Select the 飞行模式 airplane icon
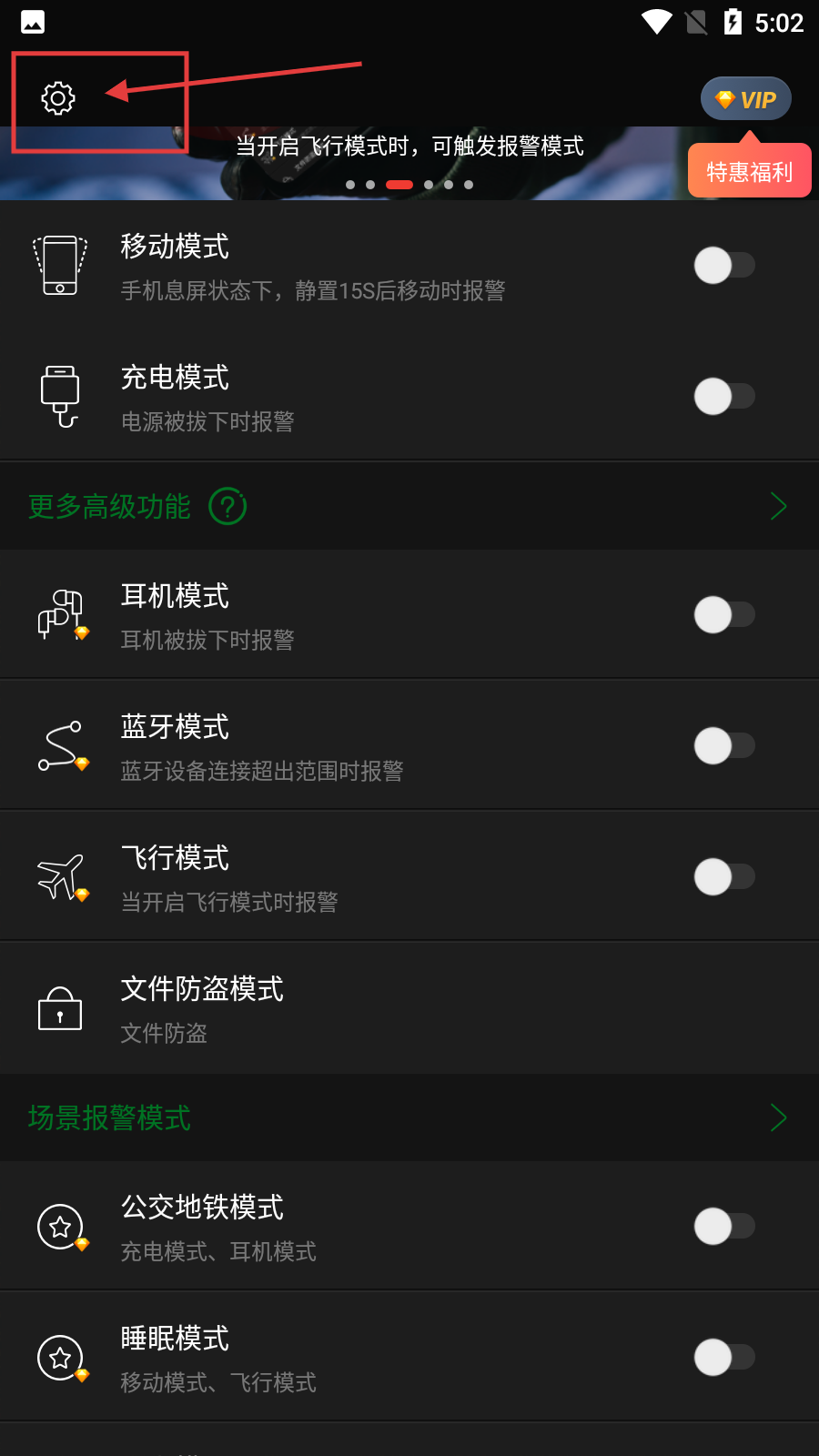The width and height of the screenshot is (819, 1456). [59, 875]
